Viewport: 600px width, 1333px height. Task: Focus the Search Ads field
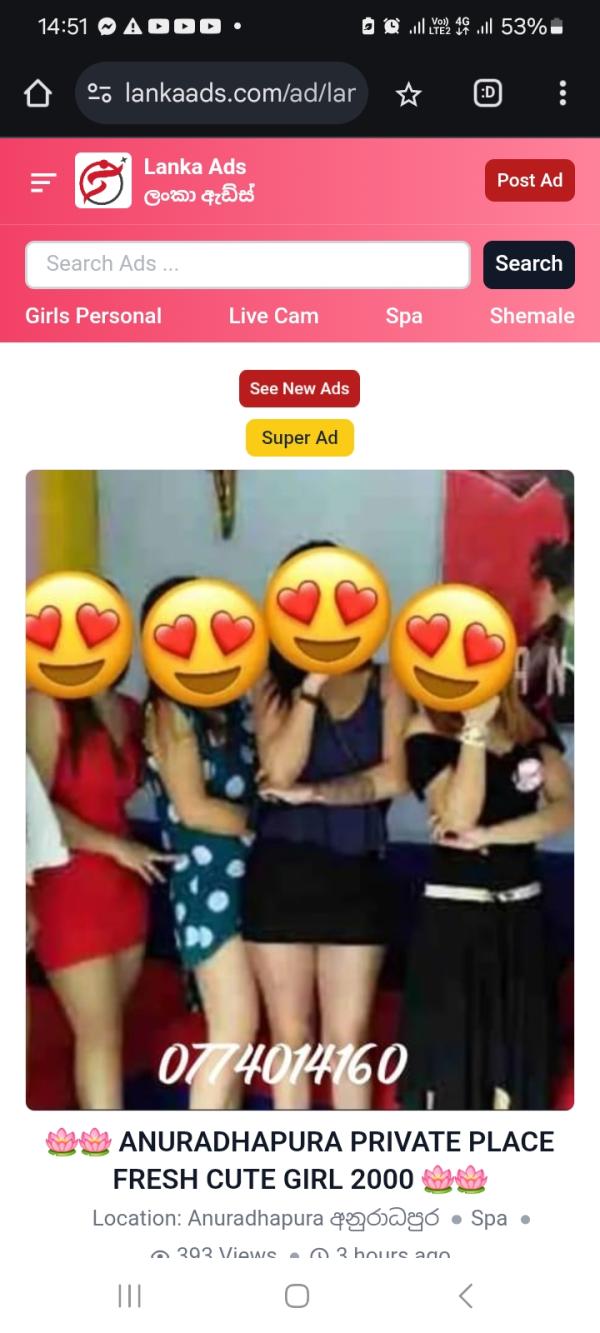point(247,264)
